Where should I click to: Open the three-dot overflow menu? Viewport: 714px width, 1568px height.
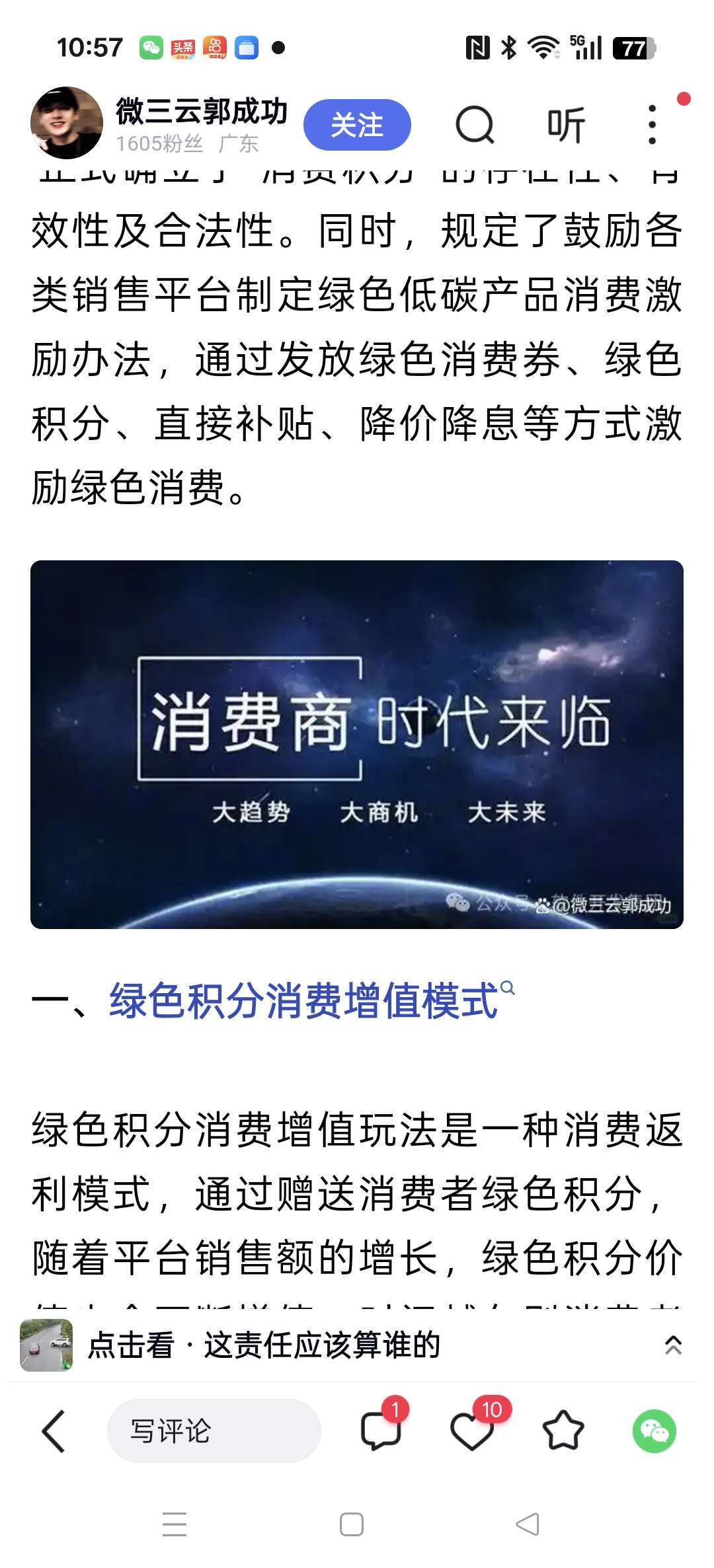click(x=653, y=124)
